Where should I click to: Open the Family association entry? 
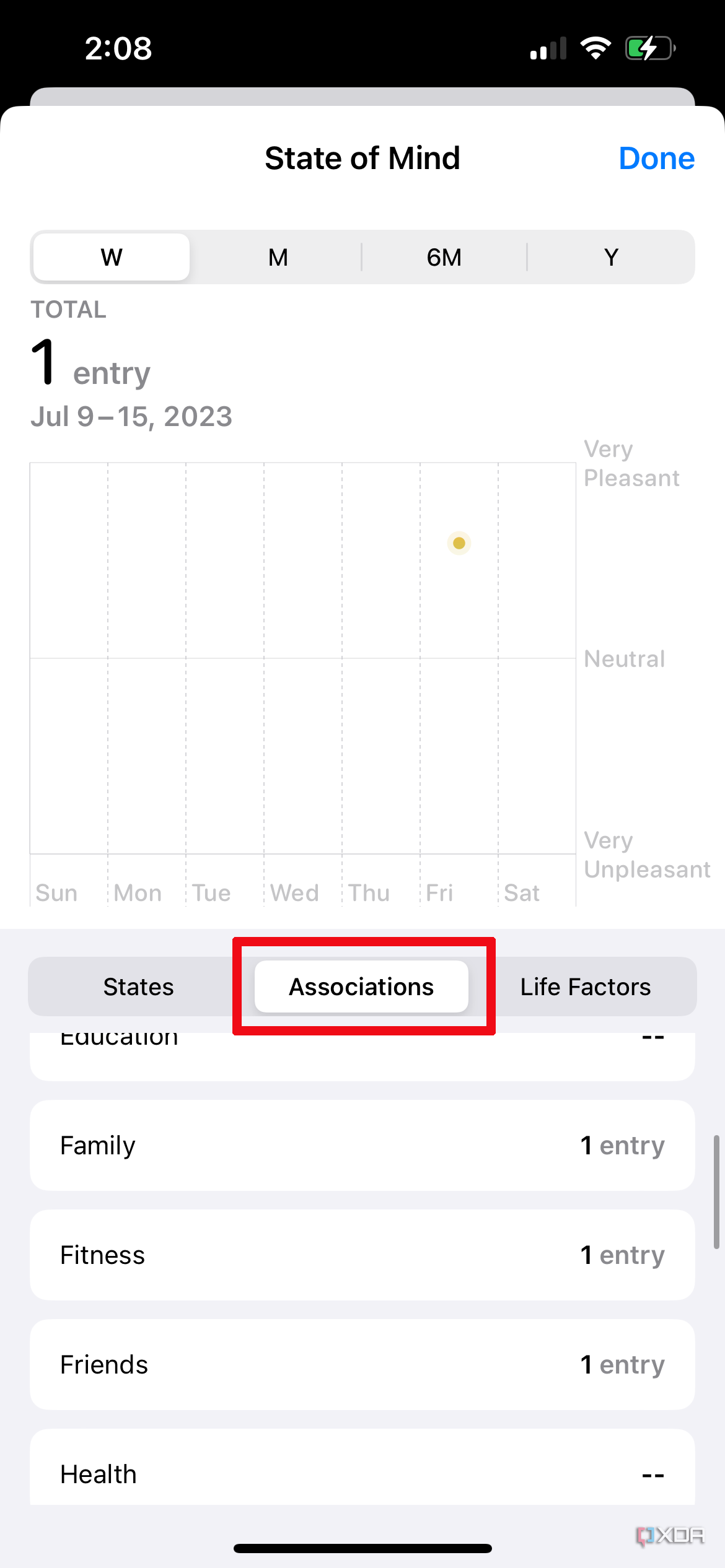click(362, 1145)
